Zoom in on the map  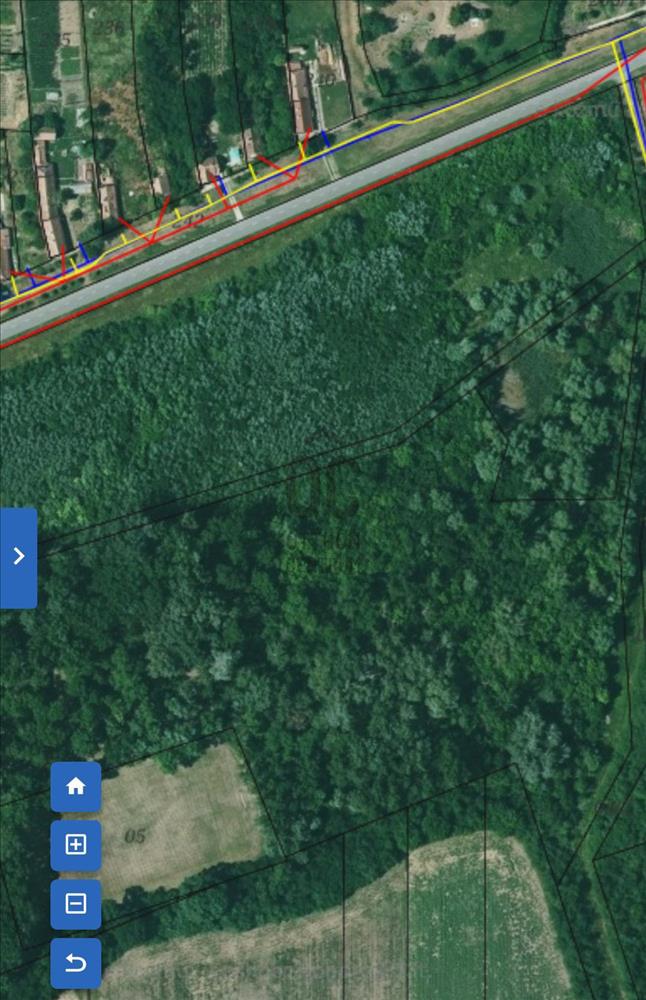(x=76, y=845)
